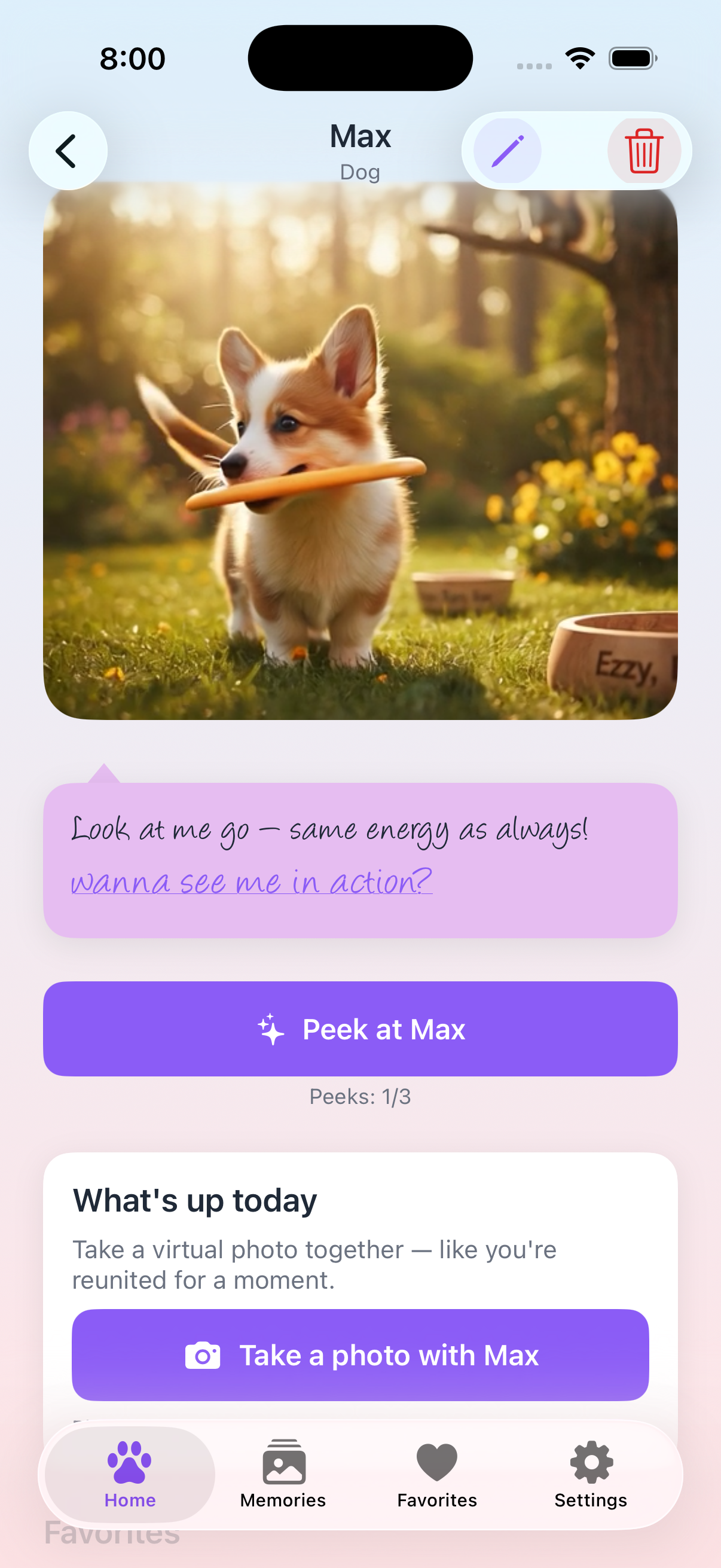The image size is (721, 1568).
Task: Go back using the arrow button
Action: (68, 150)
